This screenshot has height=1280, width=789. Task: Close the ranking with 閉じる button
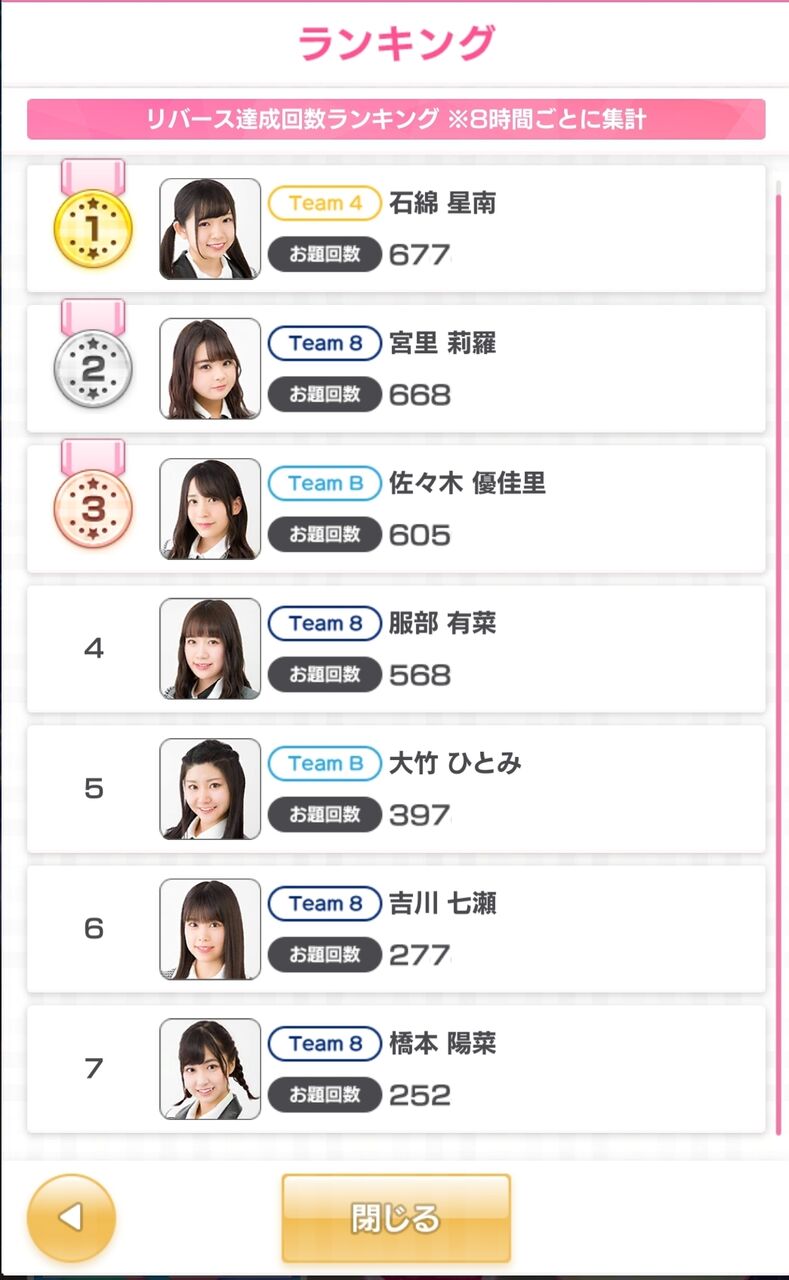coord(396,1218)
